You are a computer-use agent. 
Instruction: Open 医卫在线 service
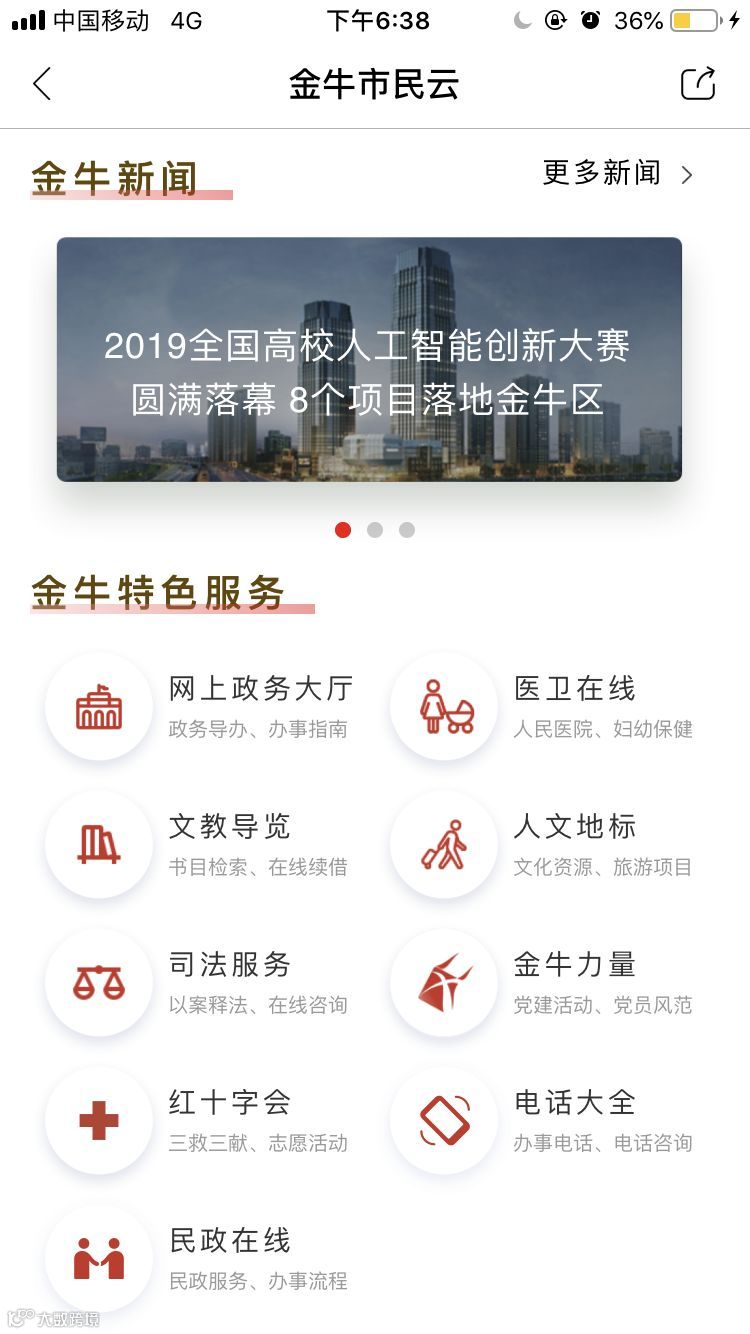tap(545, 707)
